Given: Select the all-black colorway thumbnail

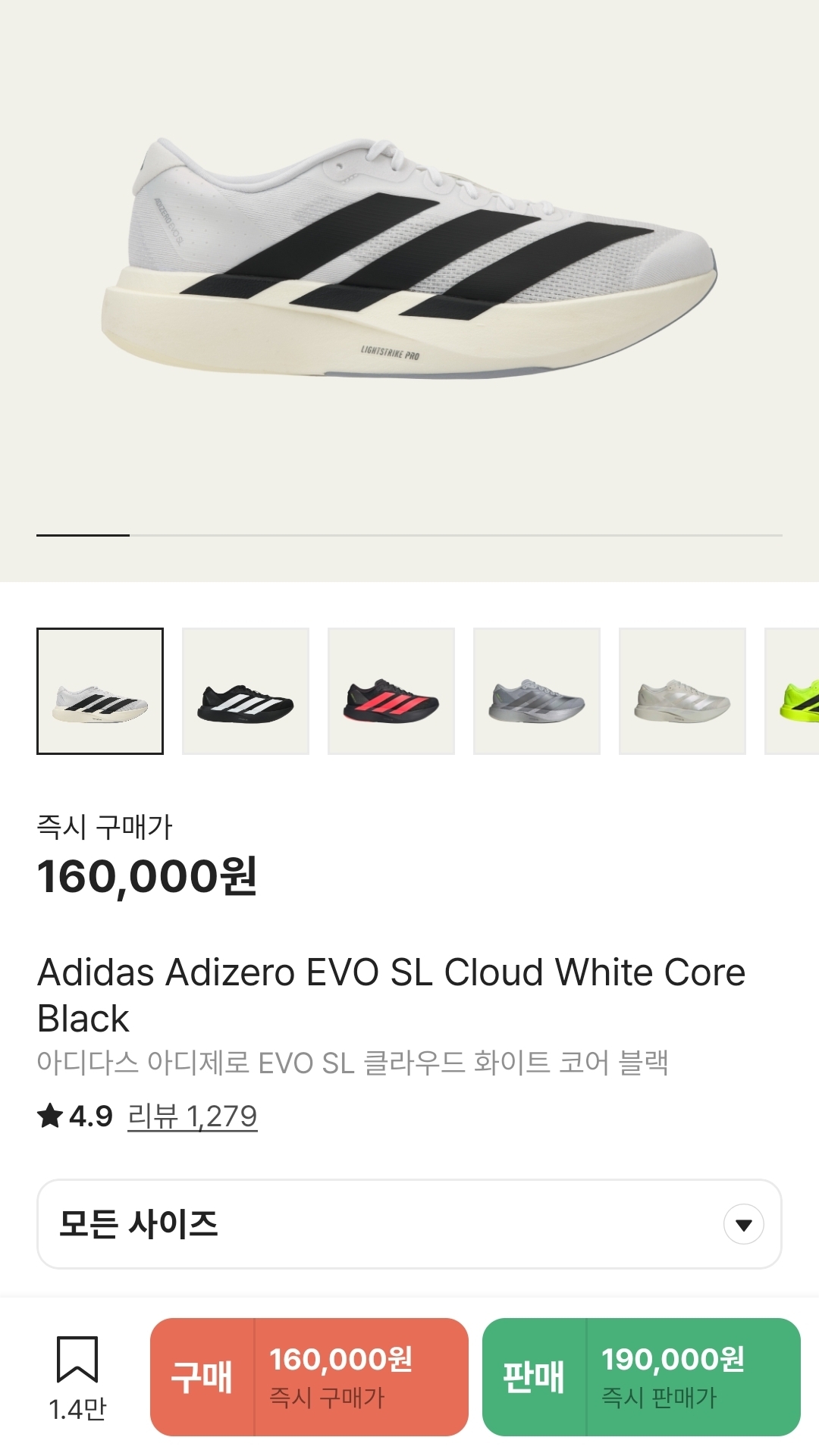Looking at the screenshot, I should 246,691.
